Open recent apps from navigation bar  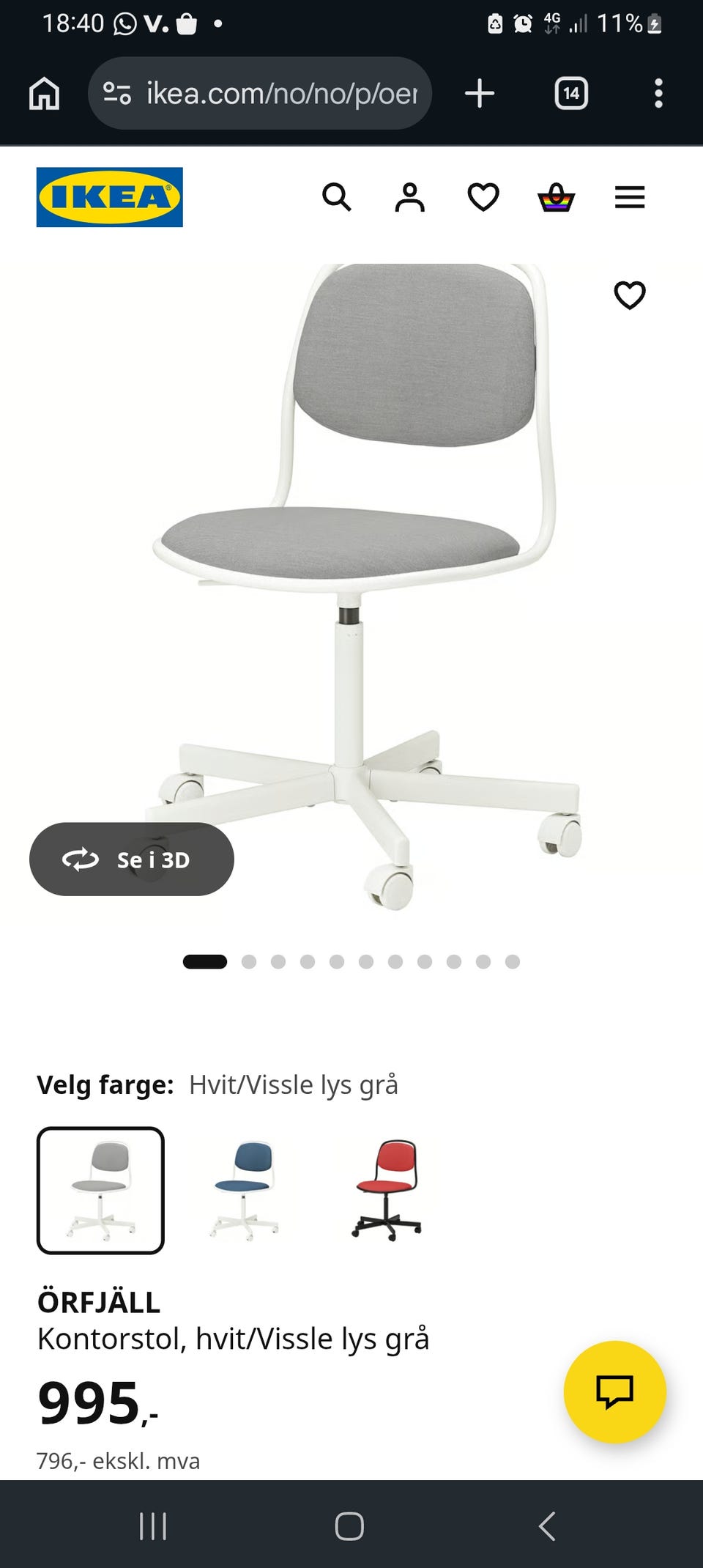point(153,1526)
